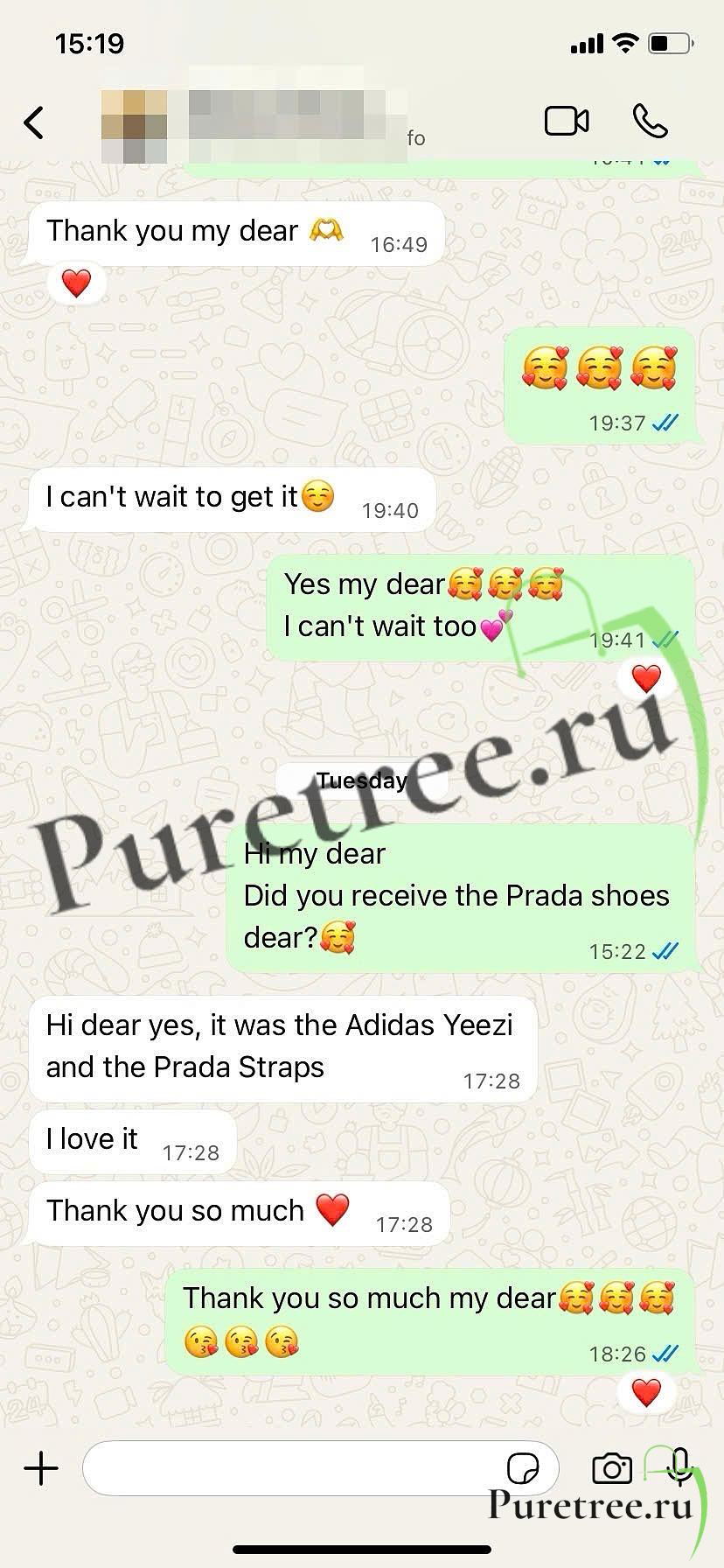This screenshot has width=724, height=1568.
Task: View heart reaction on 'Thank you so much my dear'
Action: point(646,1392)
